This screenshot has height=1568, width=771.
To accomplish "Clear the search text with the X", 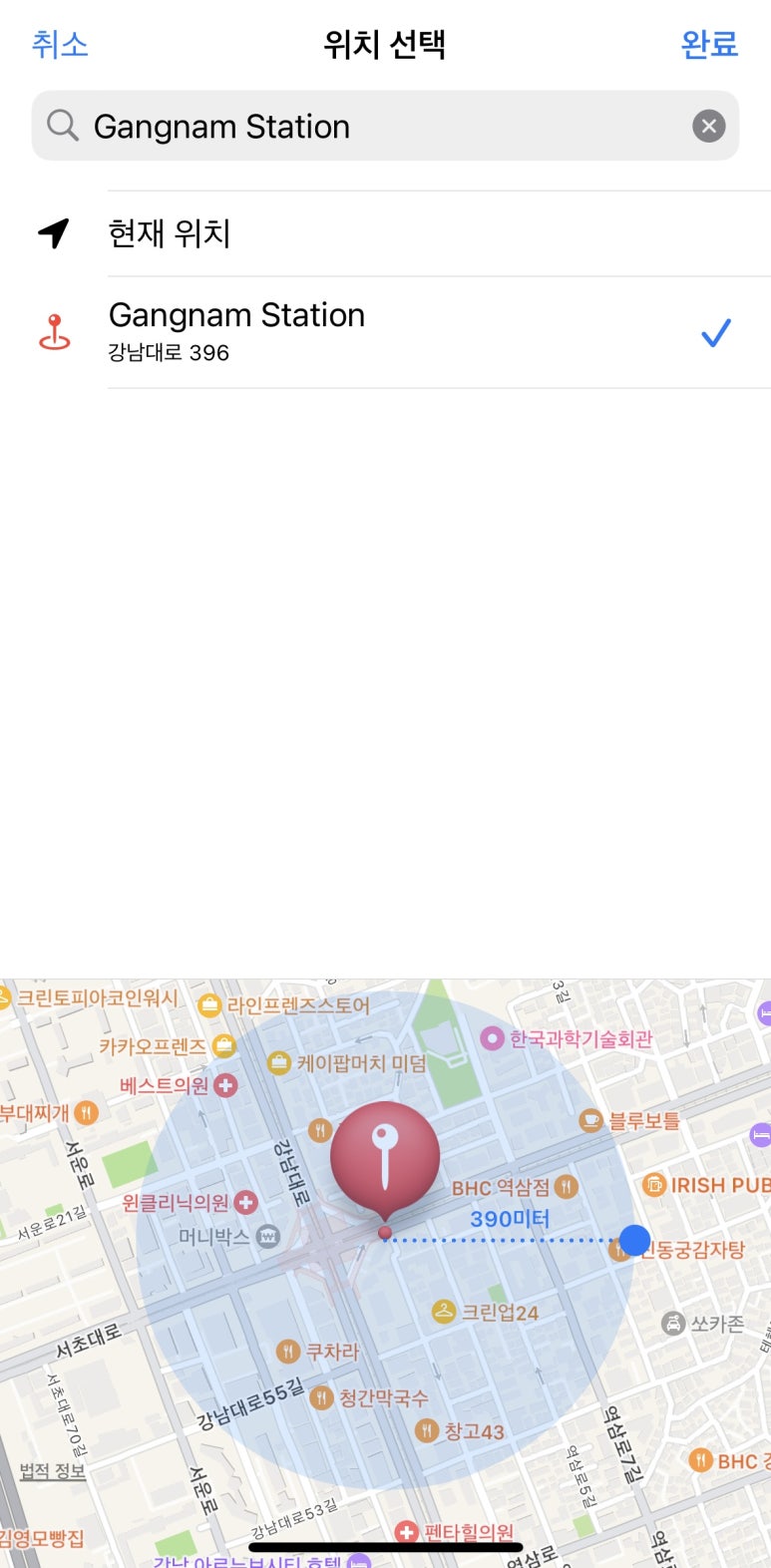I will [708, 127].
